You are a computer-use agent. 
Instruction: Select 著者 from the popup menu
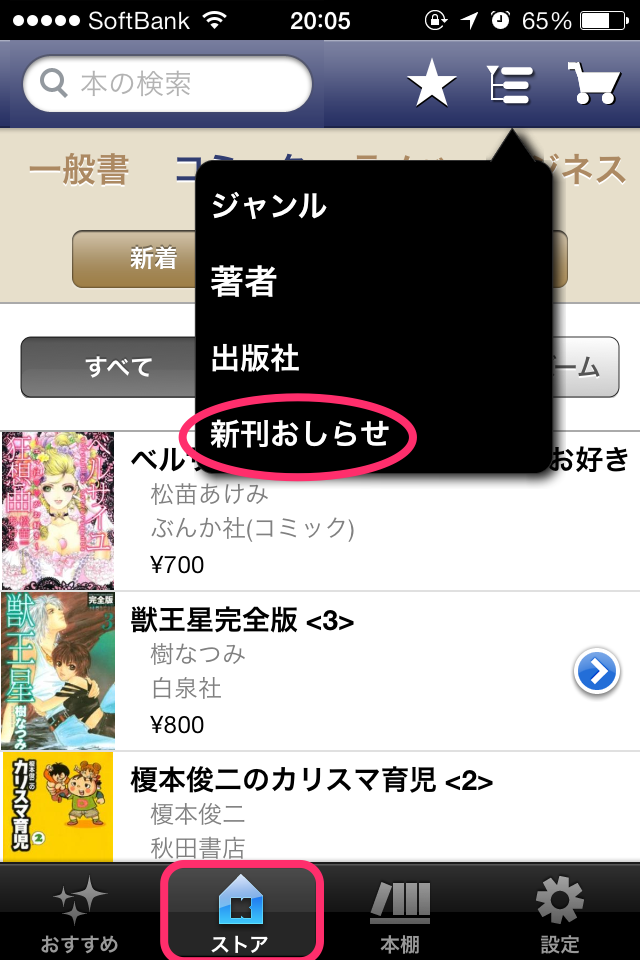pyautogui.click(x=243, y=283)
